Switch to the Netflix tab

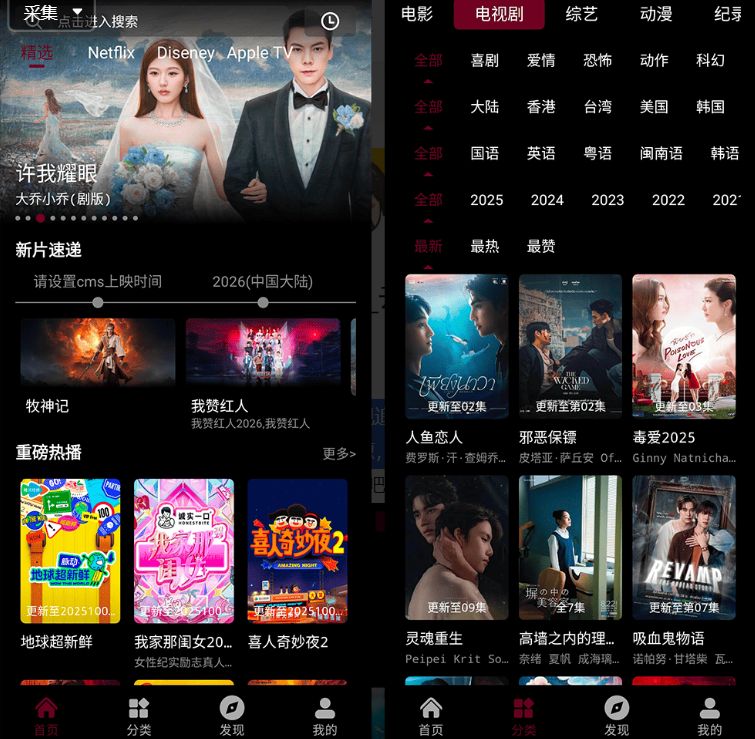111,53
